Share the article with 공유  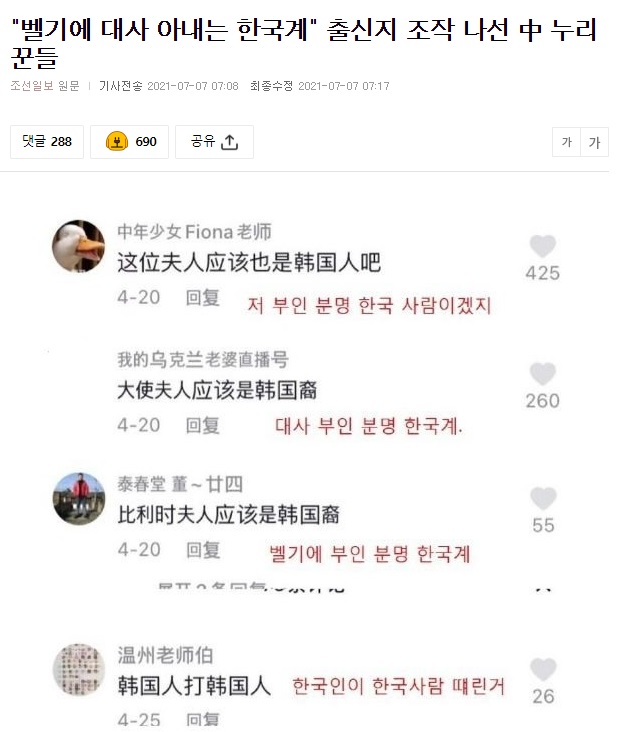pos(214,142)
